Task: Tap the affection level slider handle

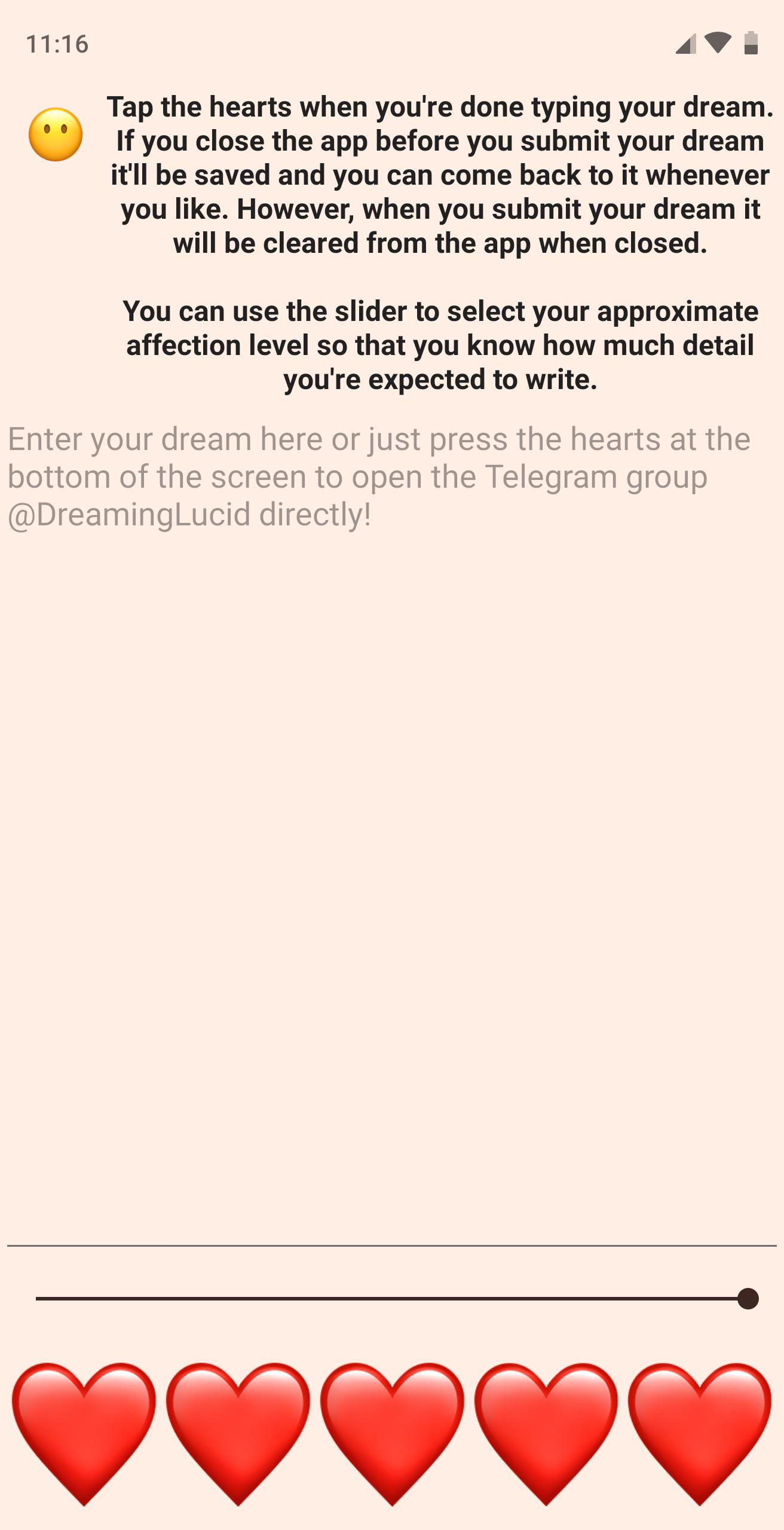Action: 748,1299
